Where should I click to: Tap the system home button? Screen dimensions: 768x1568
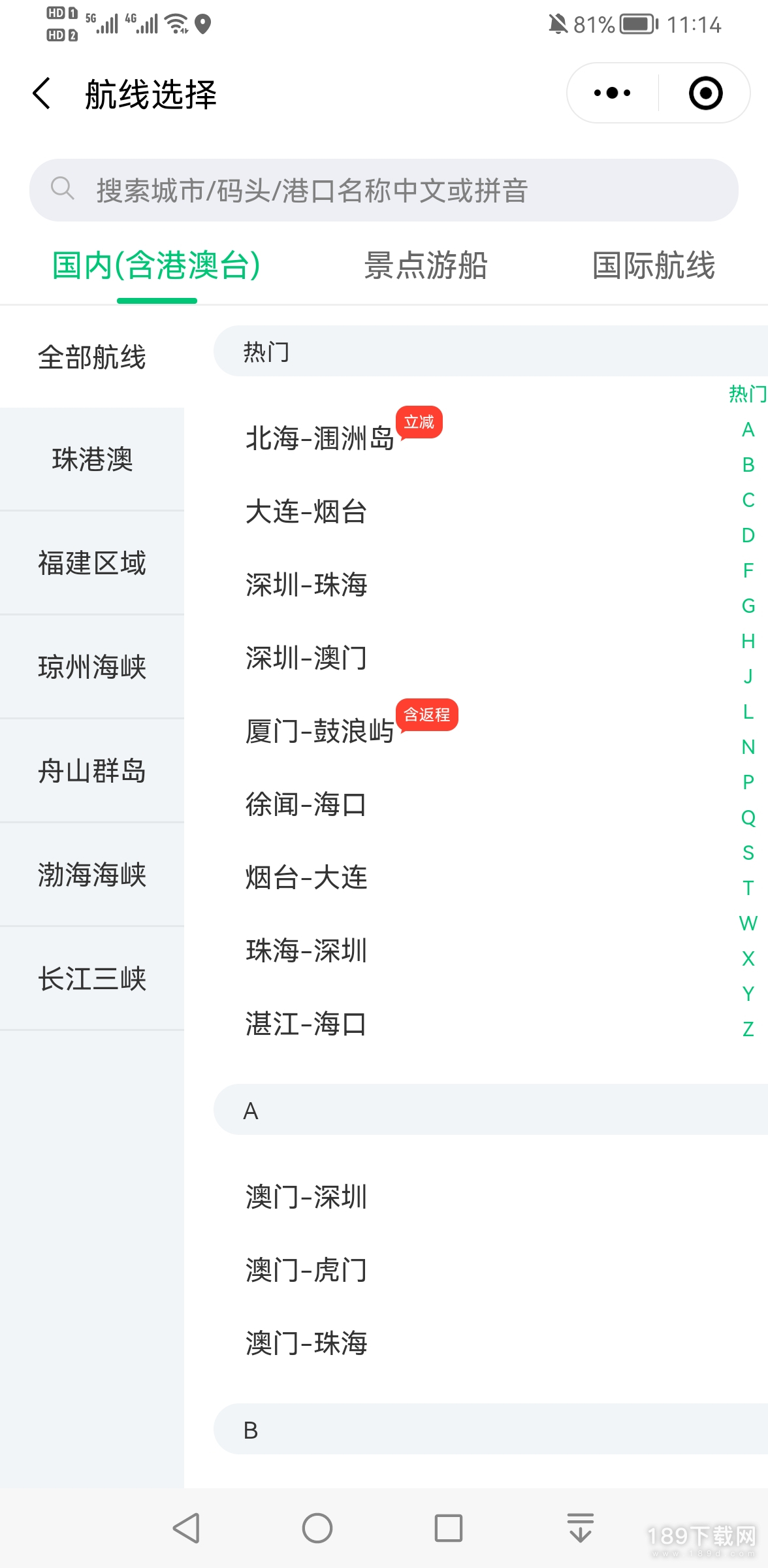[x=317, y=1528]
